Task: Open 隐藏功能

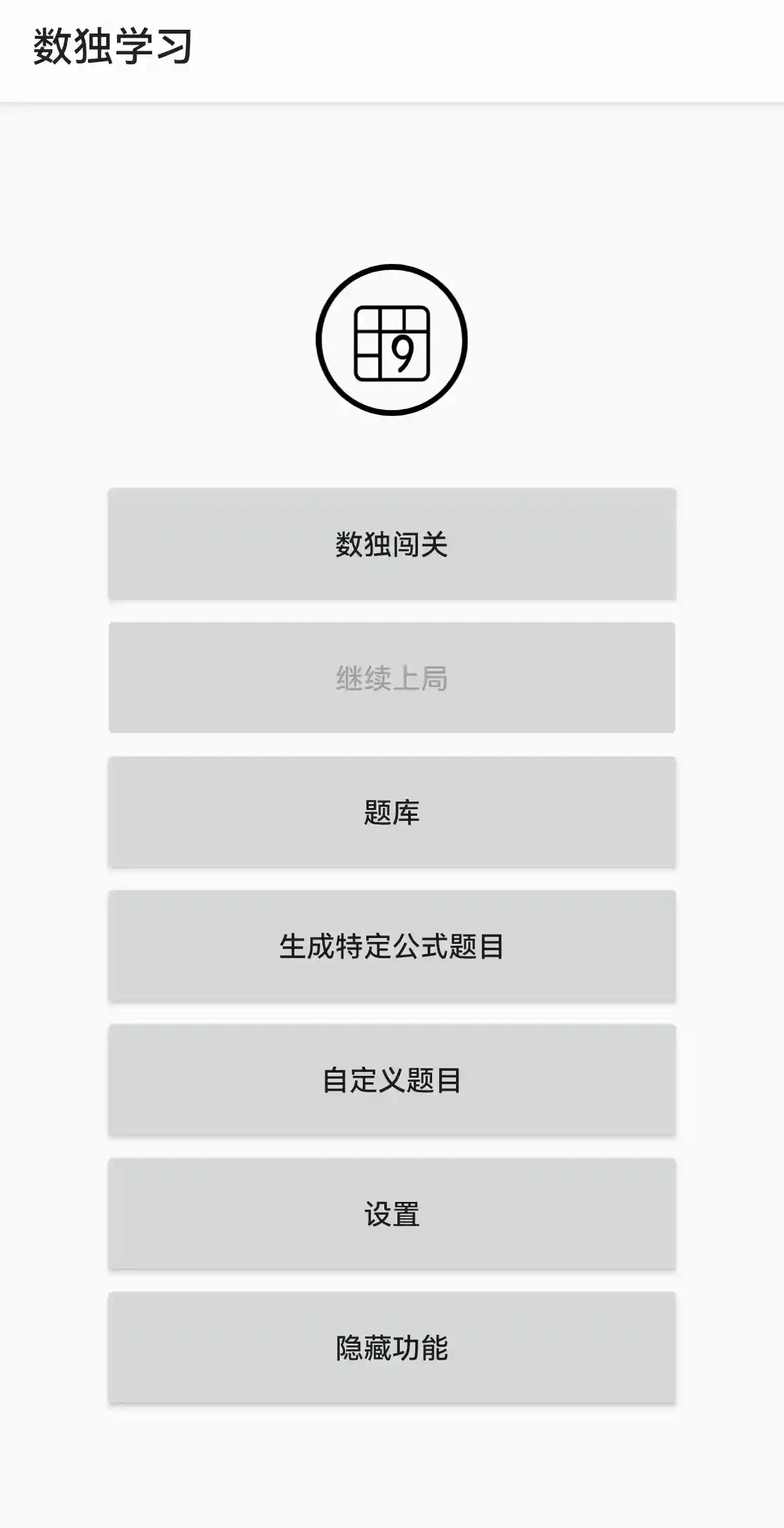Action: point(391,1348)
